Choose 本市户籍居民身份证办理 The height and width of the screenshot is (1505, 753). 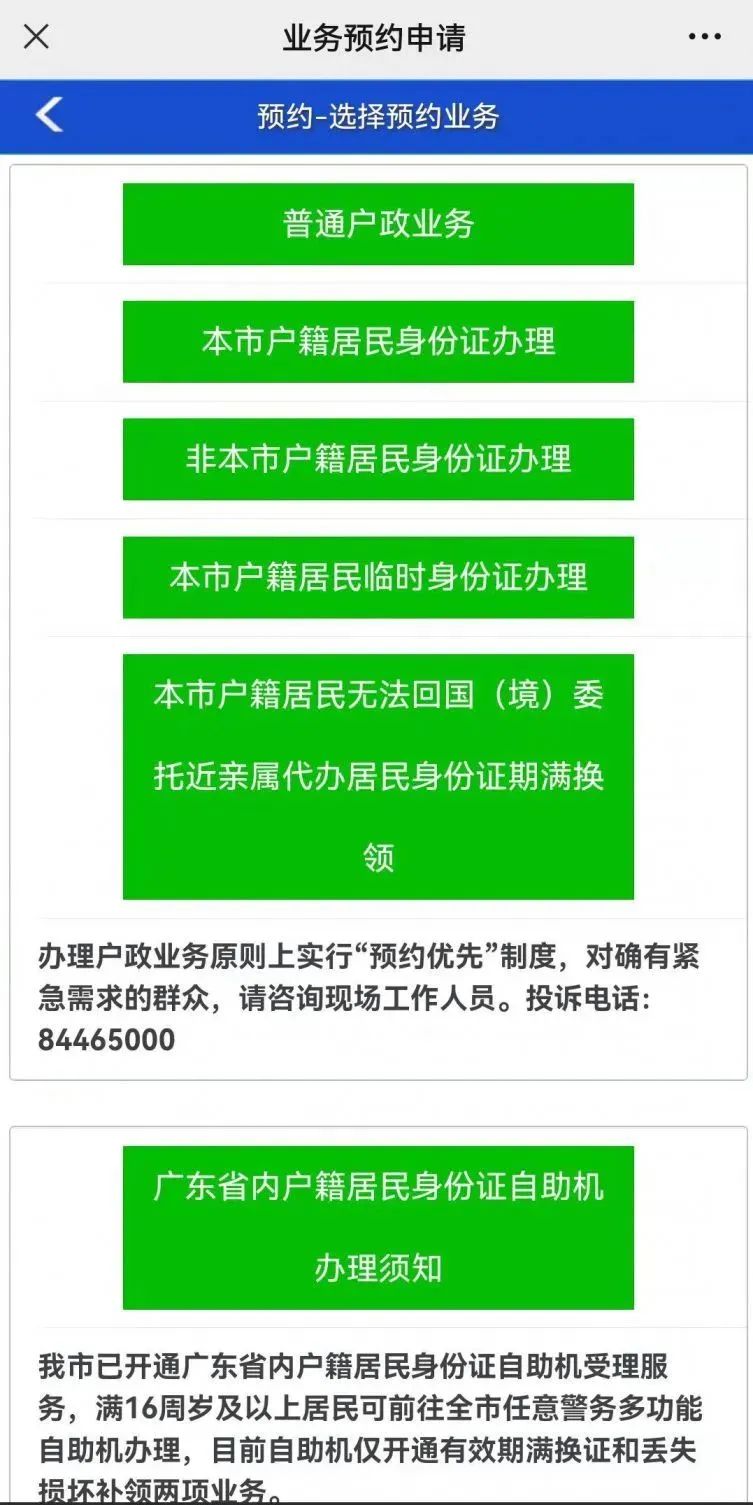pyautogui.click(x=378, y=342)
